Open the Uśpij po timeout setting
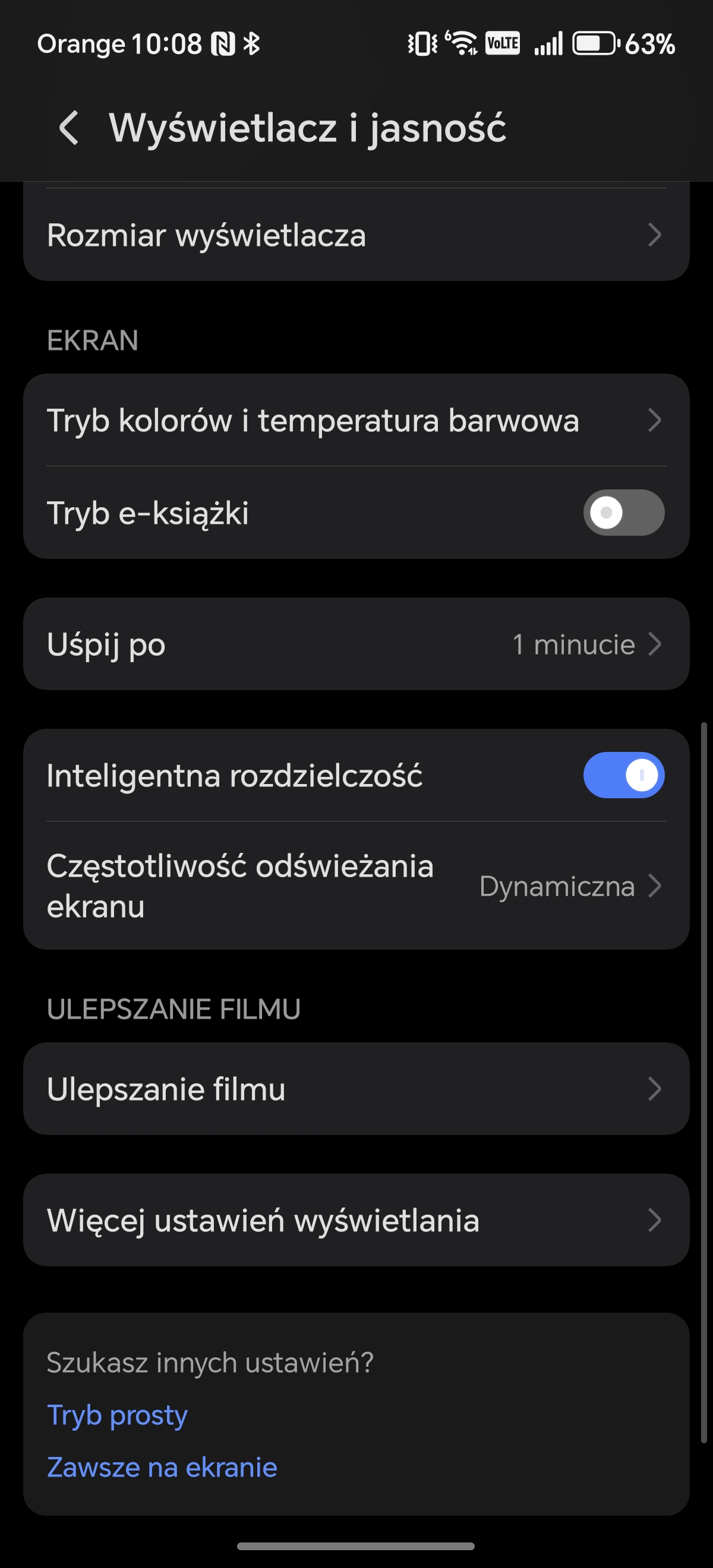Screen dimensions: 713x1568 click(x=355, y=644)
